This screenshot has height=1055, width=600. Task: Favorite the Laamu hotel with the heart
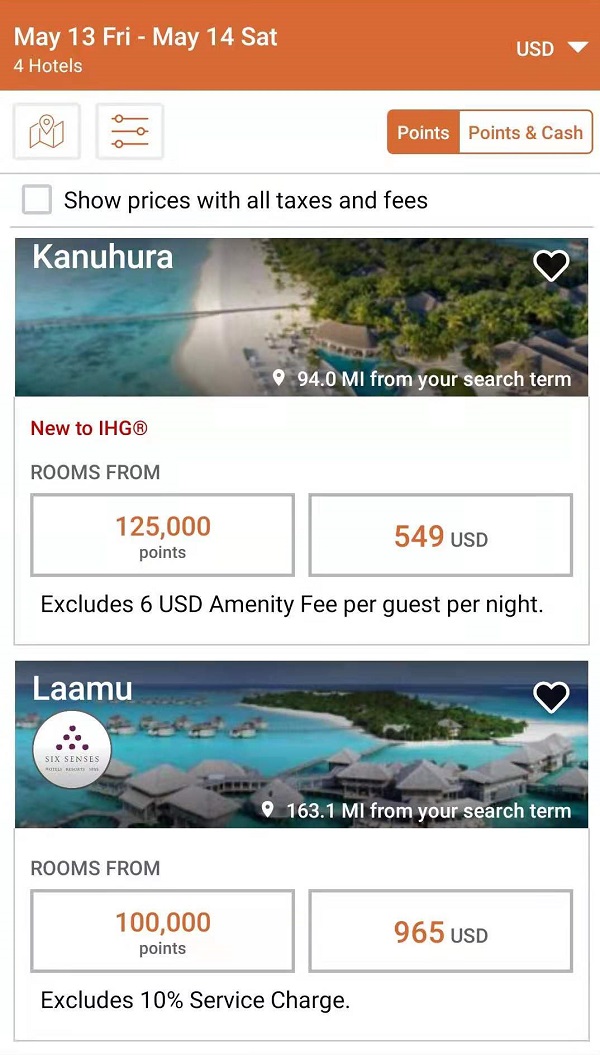coord(551,697)
